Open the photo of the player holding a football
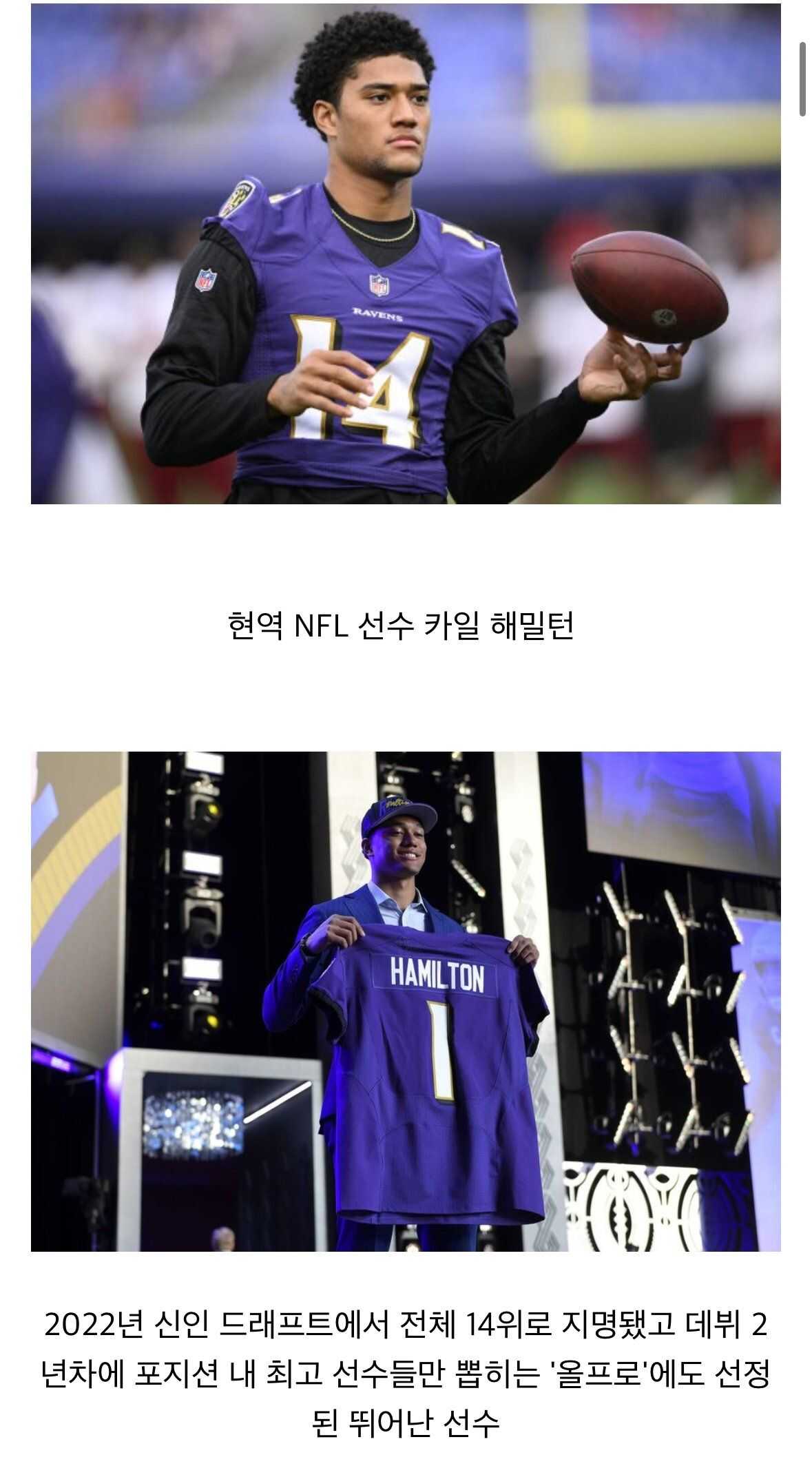 click(406, 254)
